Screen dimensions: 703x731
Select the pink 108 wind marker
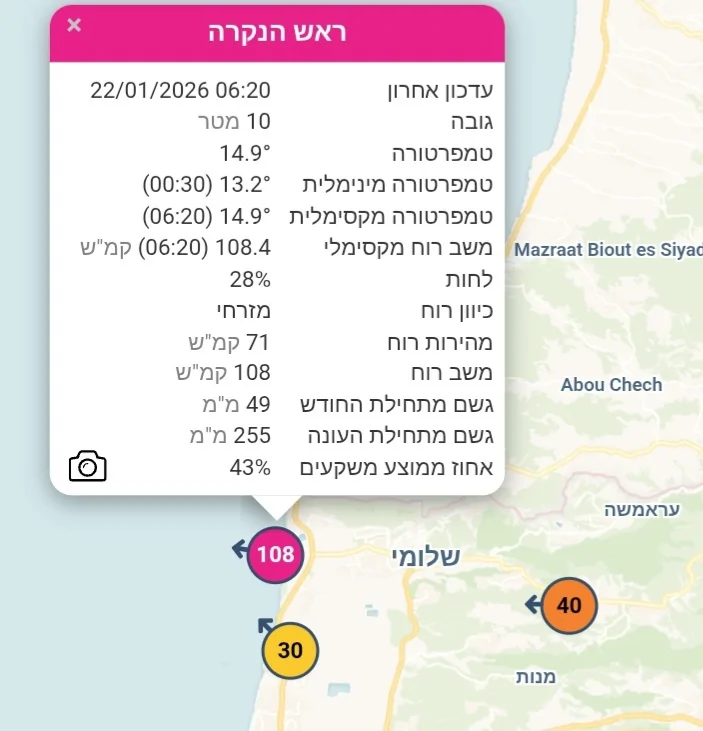pos(275,554)
